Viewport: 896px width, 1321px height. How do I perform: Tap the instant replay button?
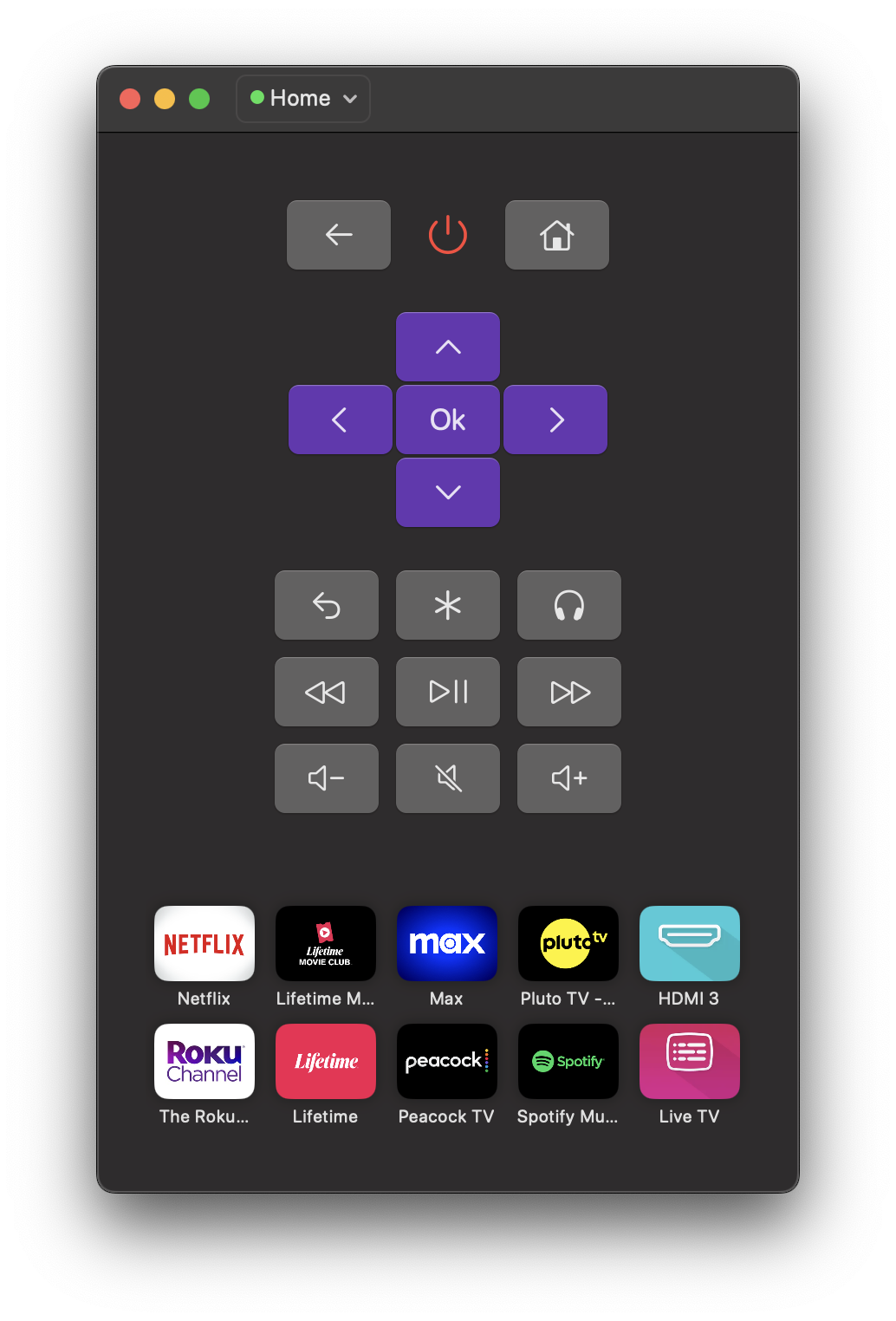pos(327,605)
